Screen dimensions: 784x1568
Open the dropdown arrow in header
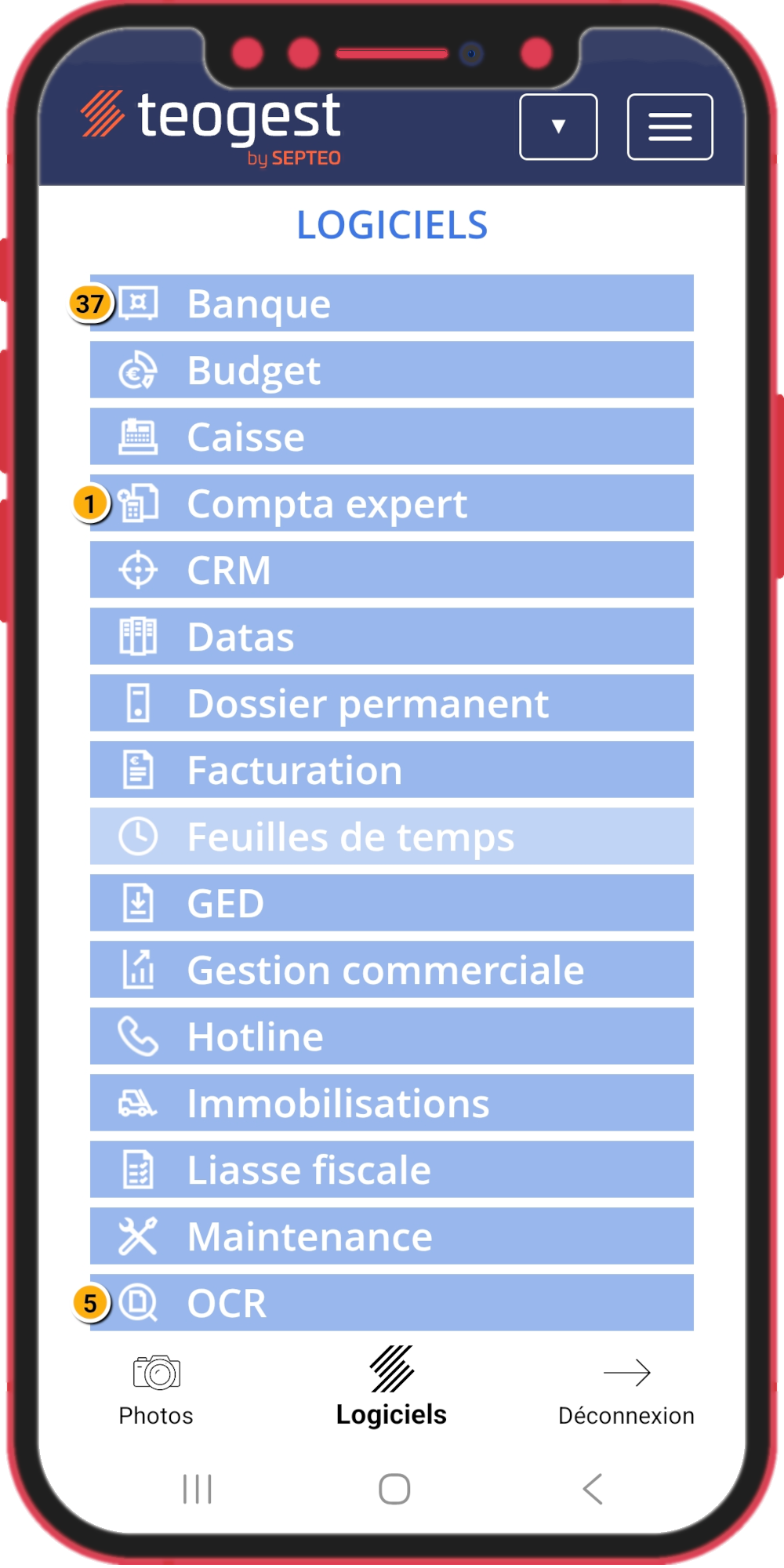558,127
